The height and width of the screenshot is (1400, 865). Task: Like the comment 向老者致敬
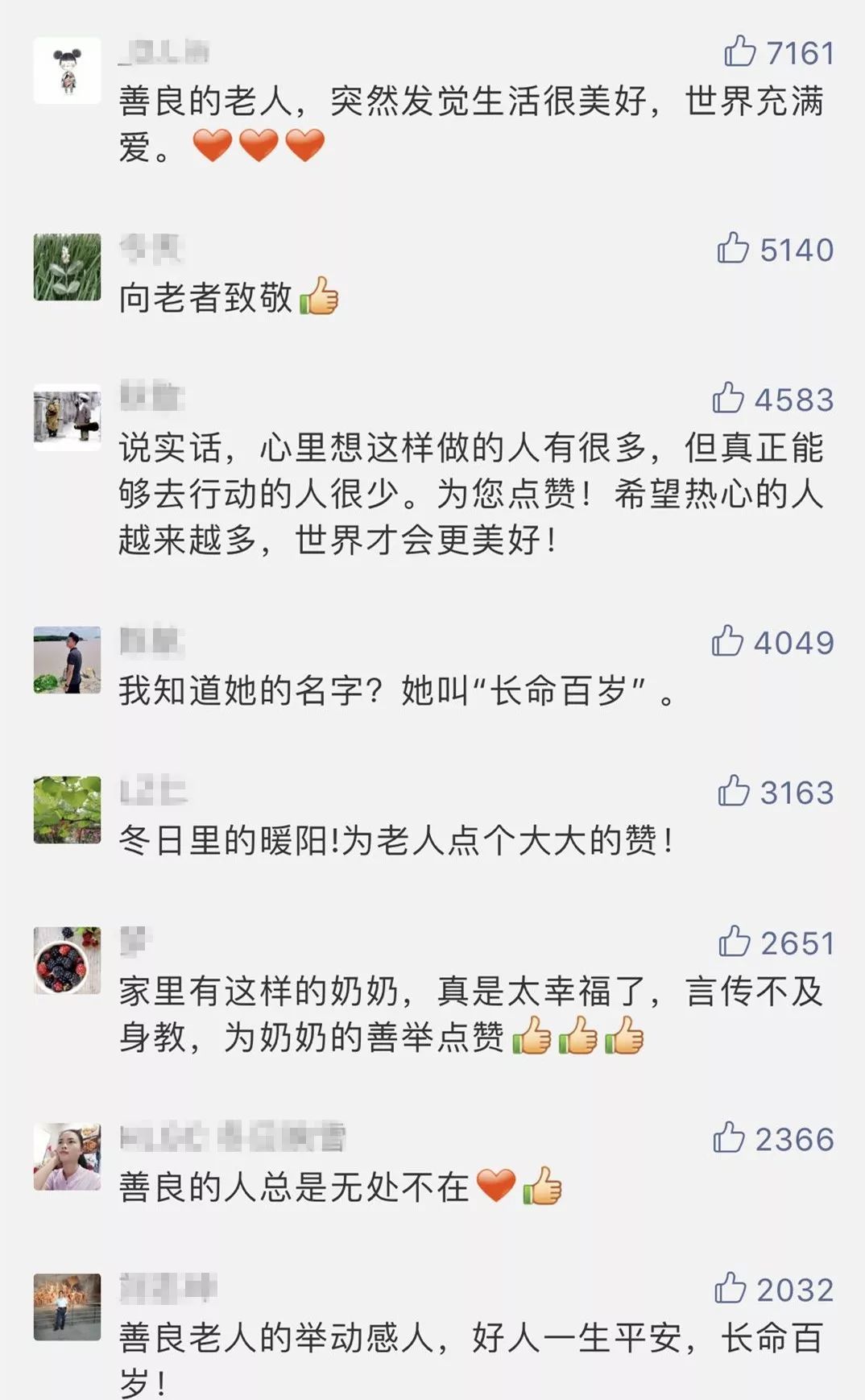(x=733, y=248)
